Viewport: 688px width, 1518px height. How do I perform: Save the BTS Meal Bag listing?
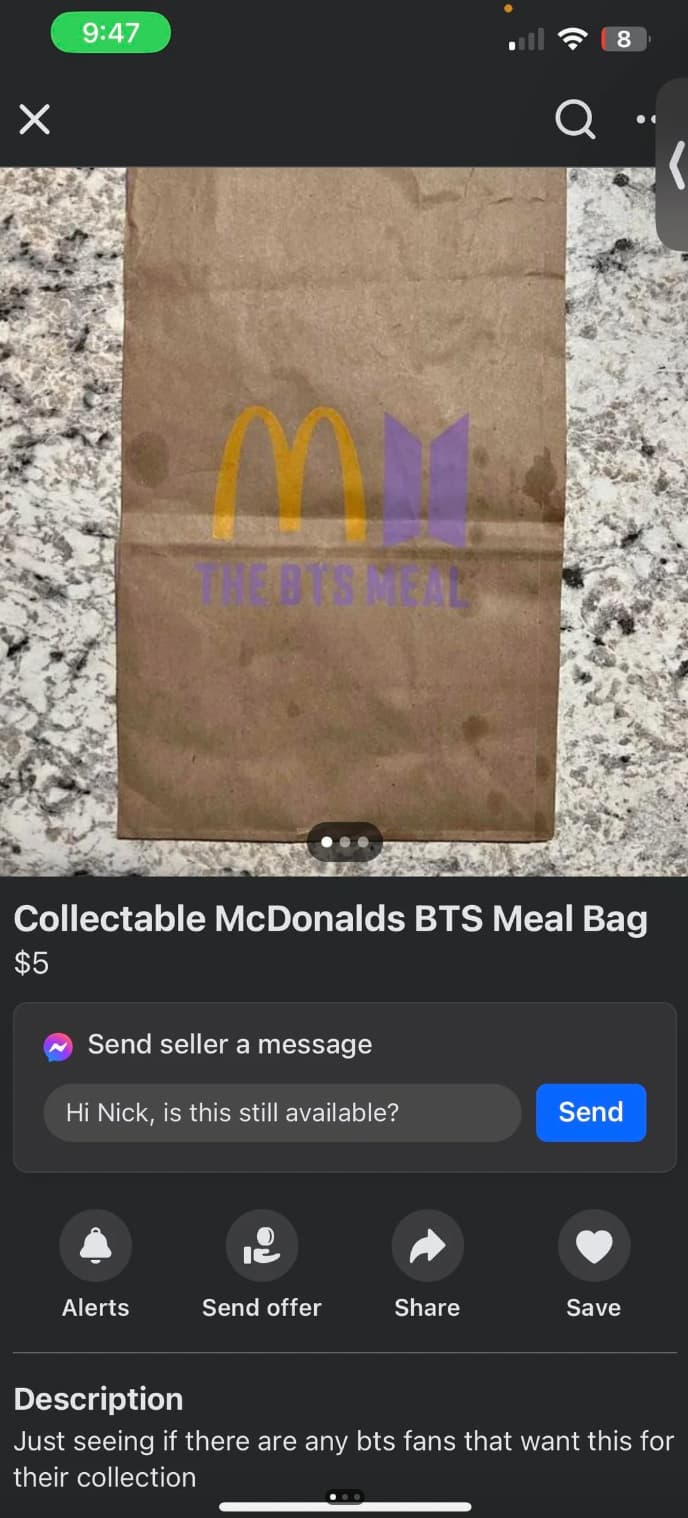[x=593, y=1246]
